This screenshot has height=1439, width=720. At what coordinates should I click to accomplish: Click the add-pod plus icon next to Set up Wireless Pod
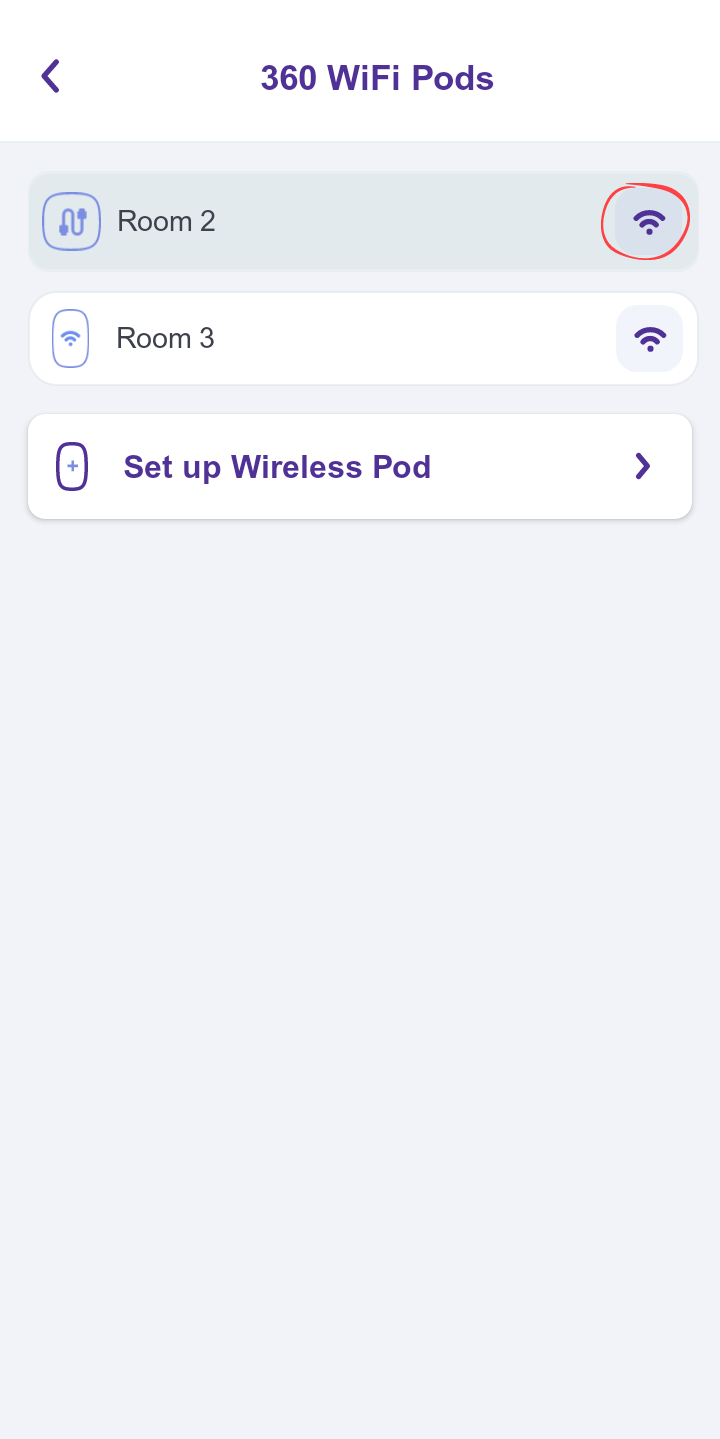(72, 466)
